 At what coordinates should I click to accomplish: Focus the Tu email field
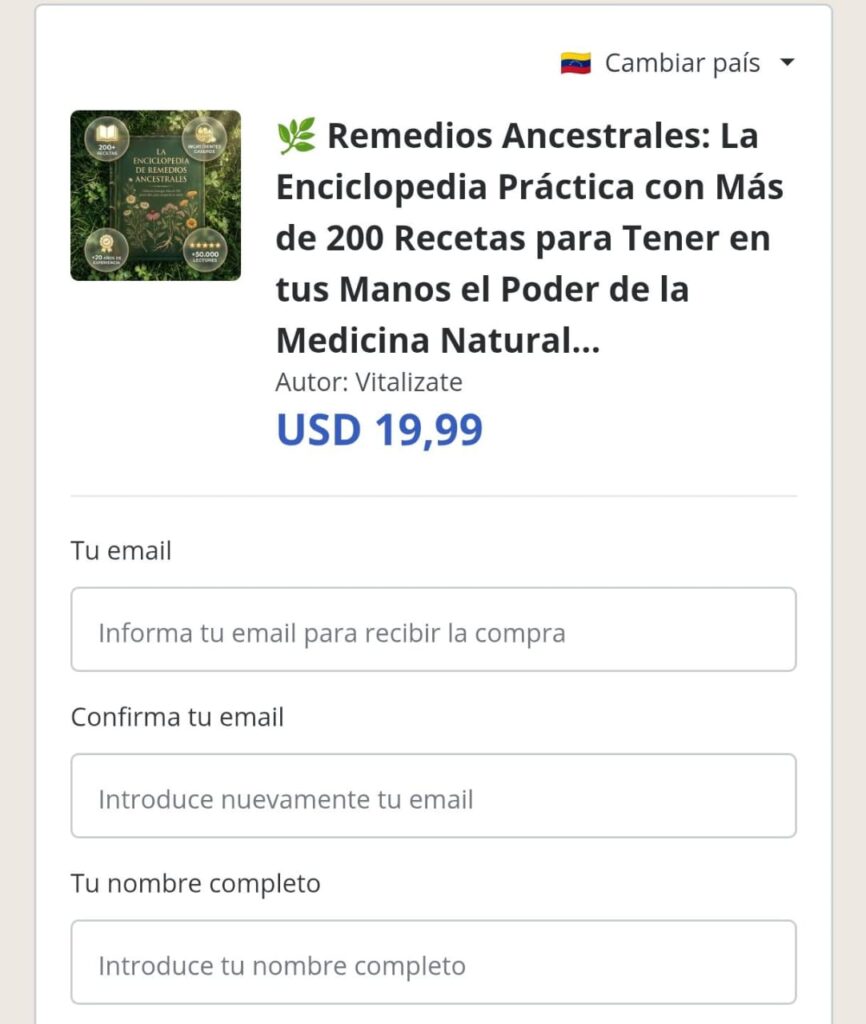[433, 629]
